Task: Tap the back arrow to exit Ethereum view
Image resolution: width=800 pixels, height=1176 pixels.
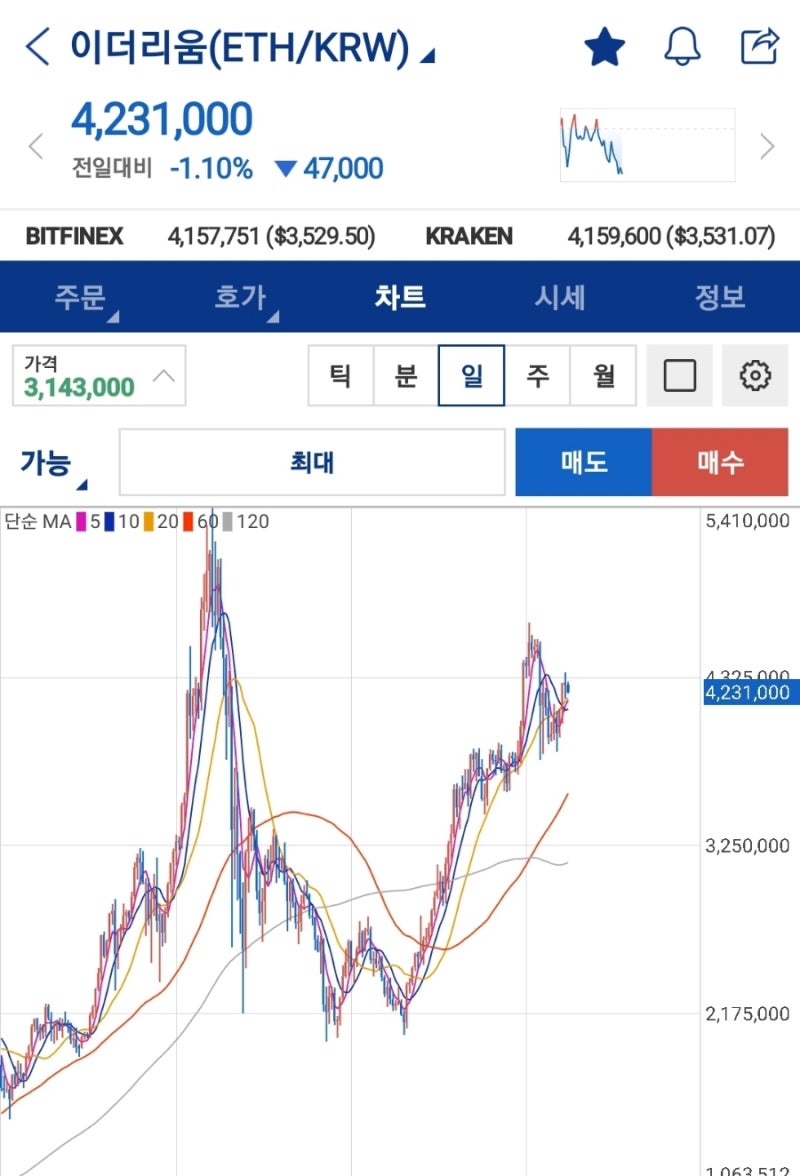Action: click(36, 45)
